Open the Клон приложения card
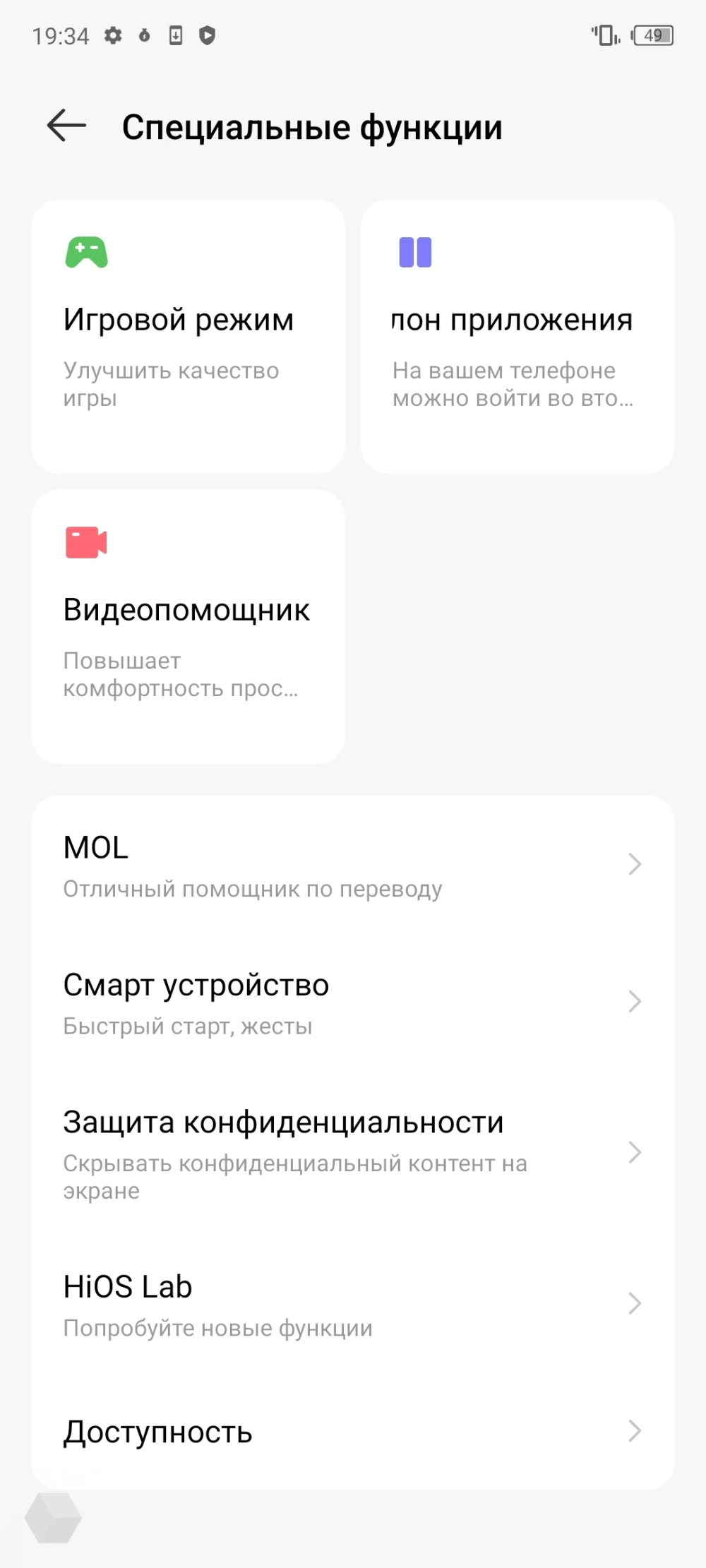This screenshot has width=706, height=1568. click(517, 336)
